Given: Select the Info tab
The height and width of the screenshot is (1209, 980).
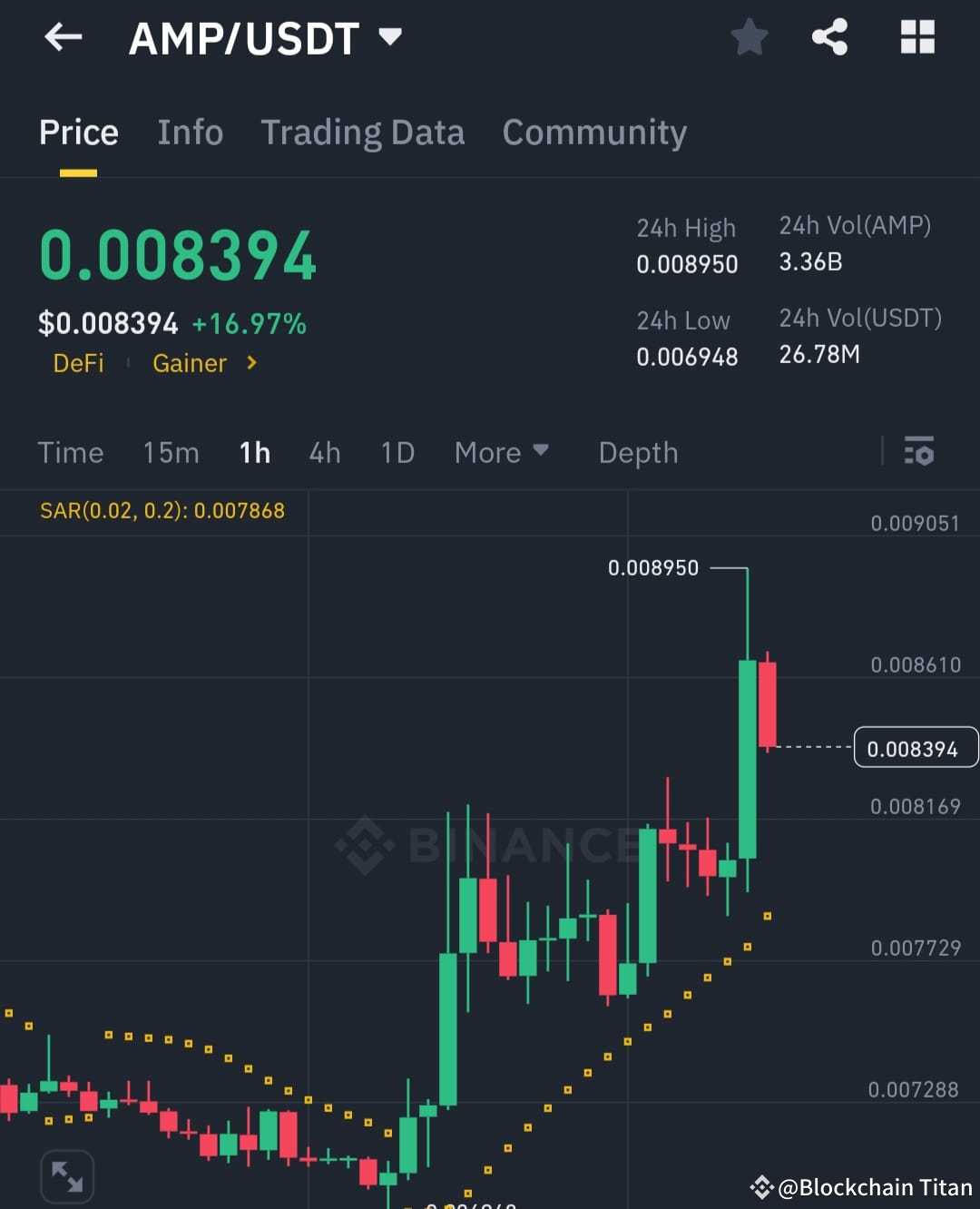Looking at the screenshot, I should tap(191, 133).
